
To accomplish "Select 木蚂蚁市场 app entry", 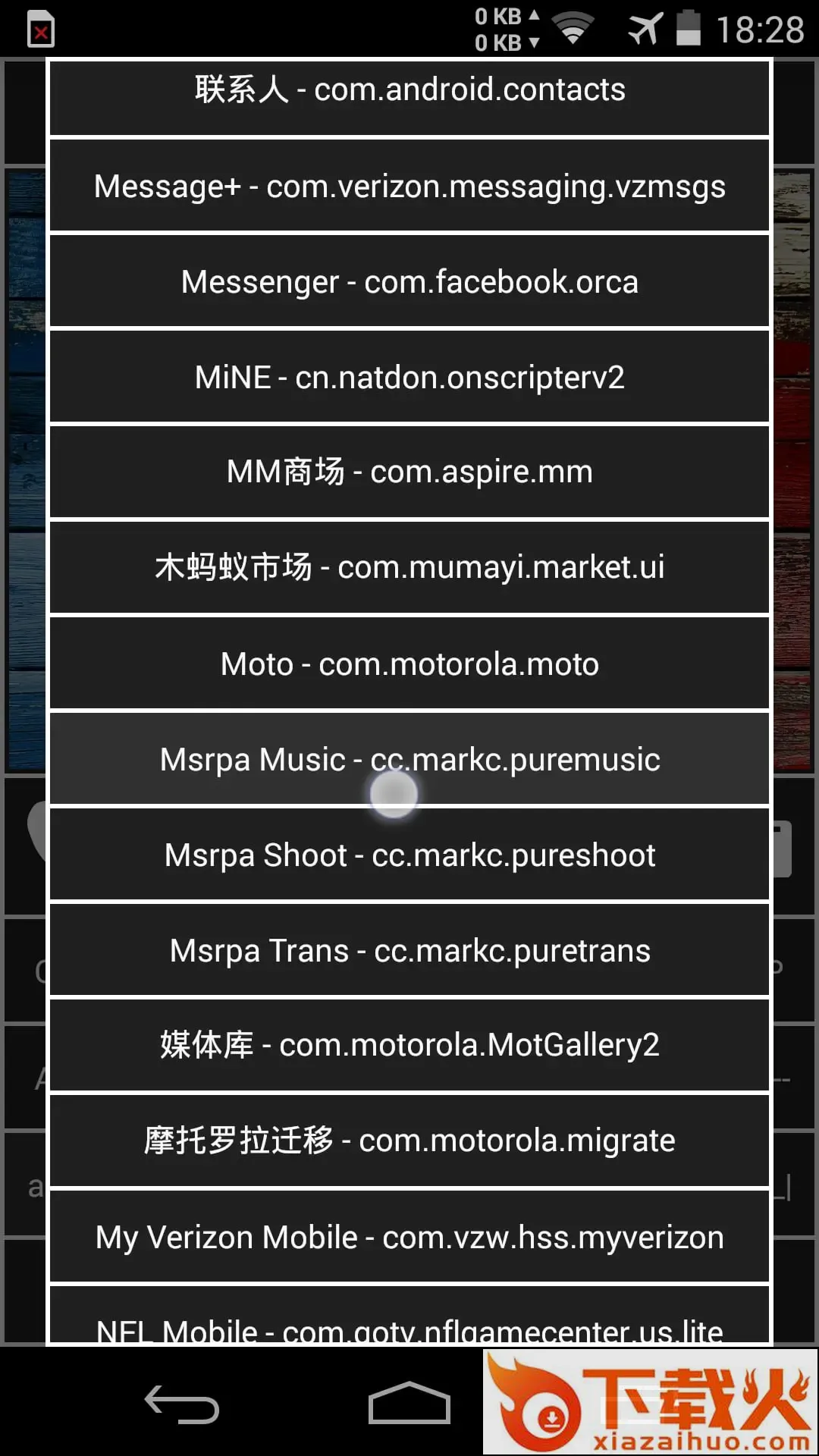I will (x=409, y=568).
